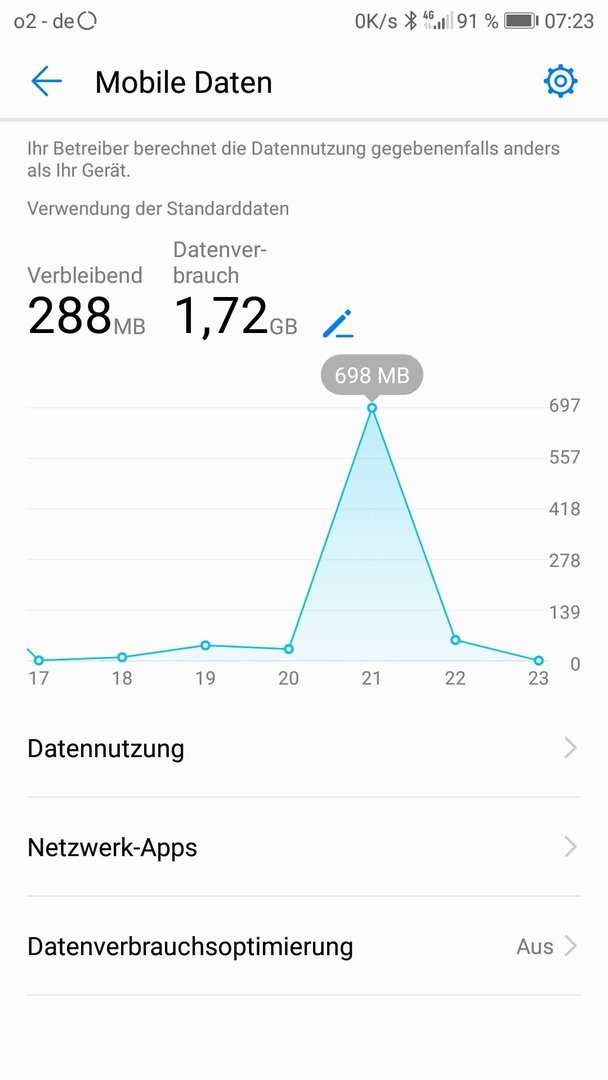Select day 22 point on the chart
Screen dimensions: 608x1080
pyautogui.click(x=455, y=640)
